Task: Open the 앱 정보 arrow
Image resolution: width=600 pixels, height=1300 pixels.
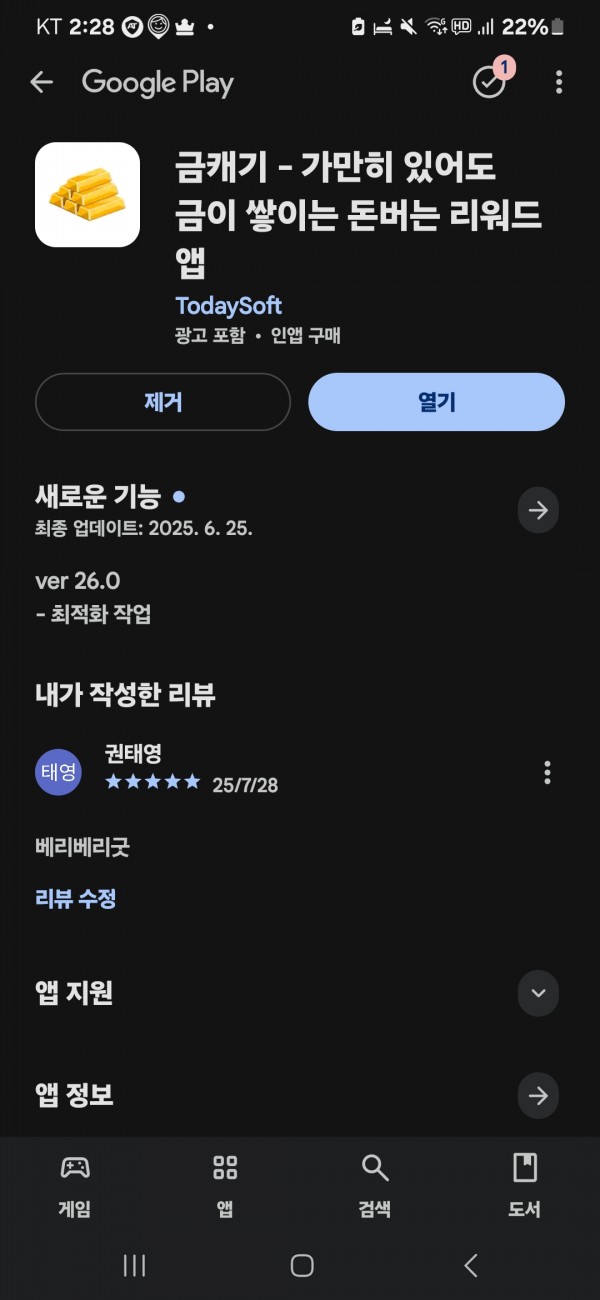Action: pos(538,1096)
